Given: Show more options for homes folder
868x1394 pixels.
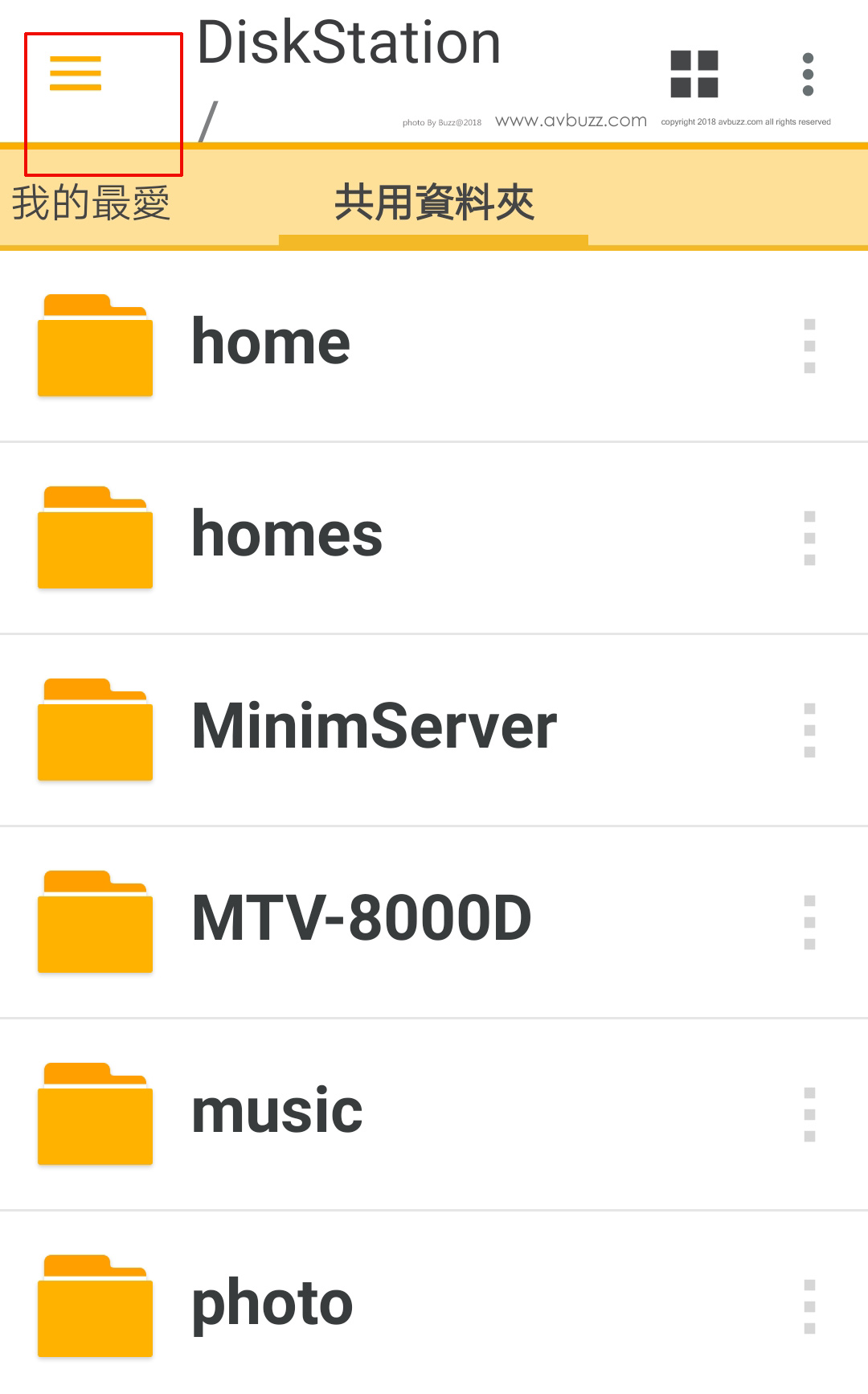Looking at the screenshot, I should click(809, 538).
